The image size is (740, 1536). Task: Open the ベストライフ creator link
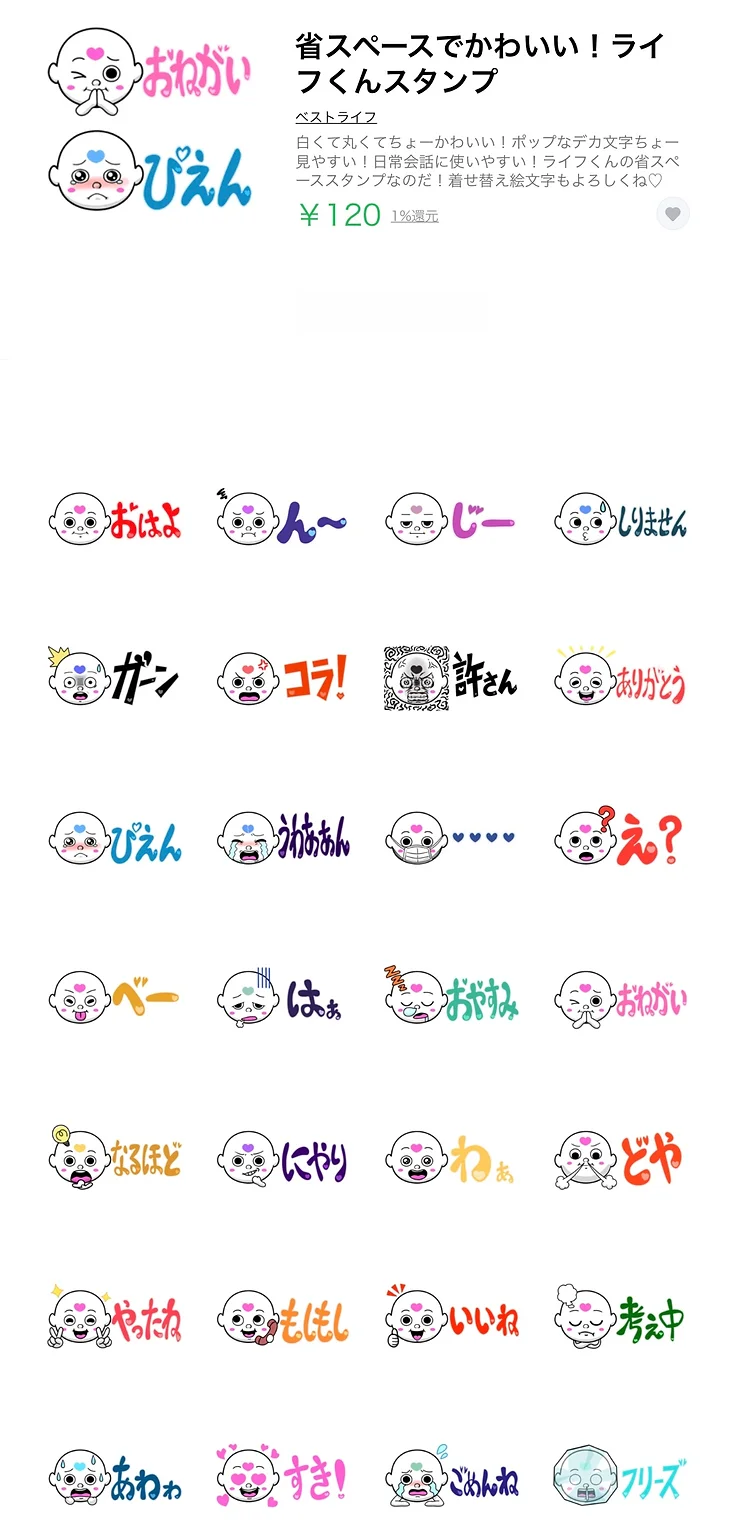pyautogui.click(x=336, y=117)
